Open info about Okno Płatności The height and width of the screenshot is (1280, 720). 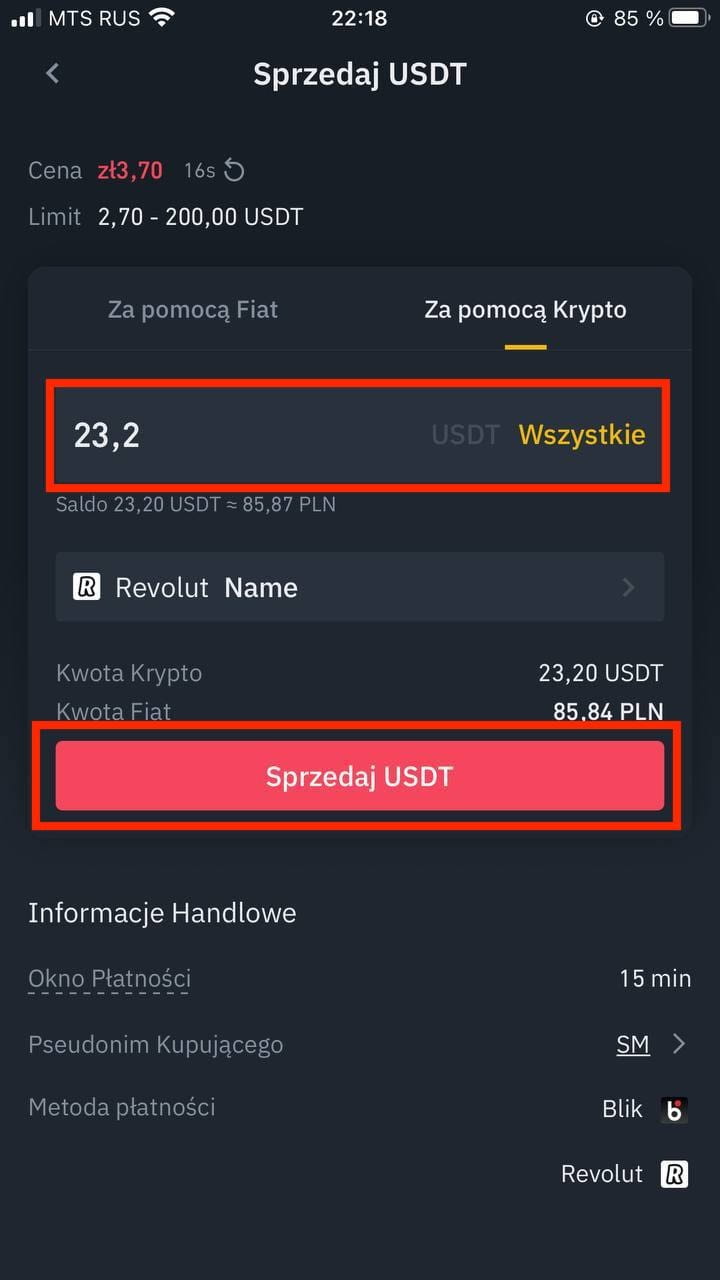[x=109, y=978]
